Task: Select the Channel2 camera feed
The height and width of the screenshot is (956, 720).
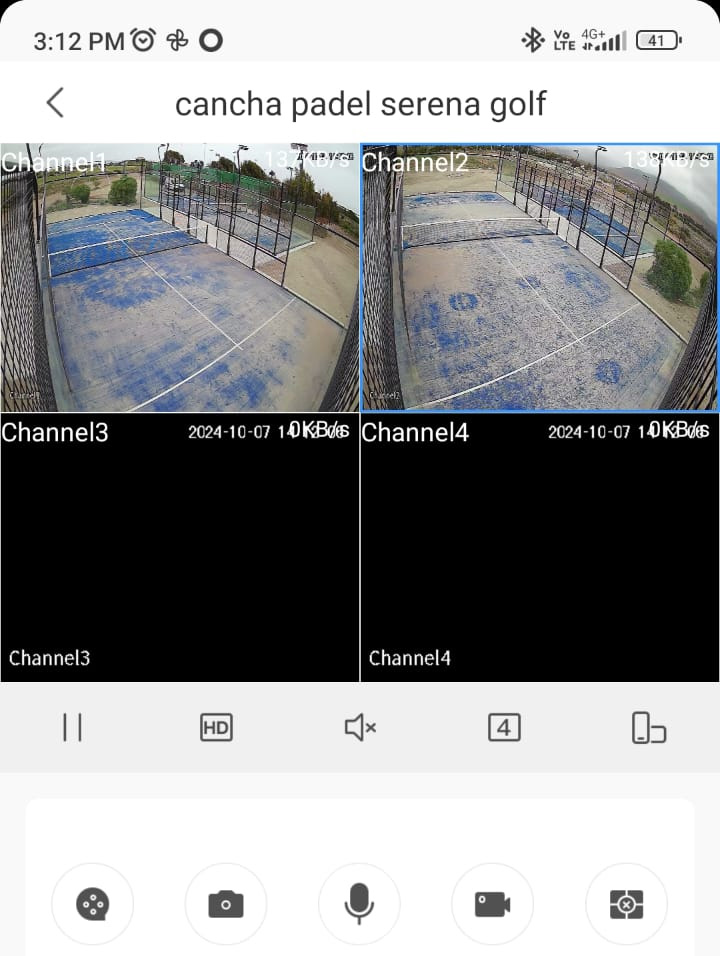Action: pos(540,277)
